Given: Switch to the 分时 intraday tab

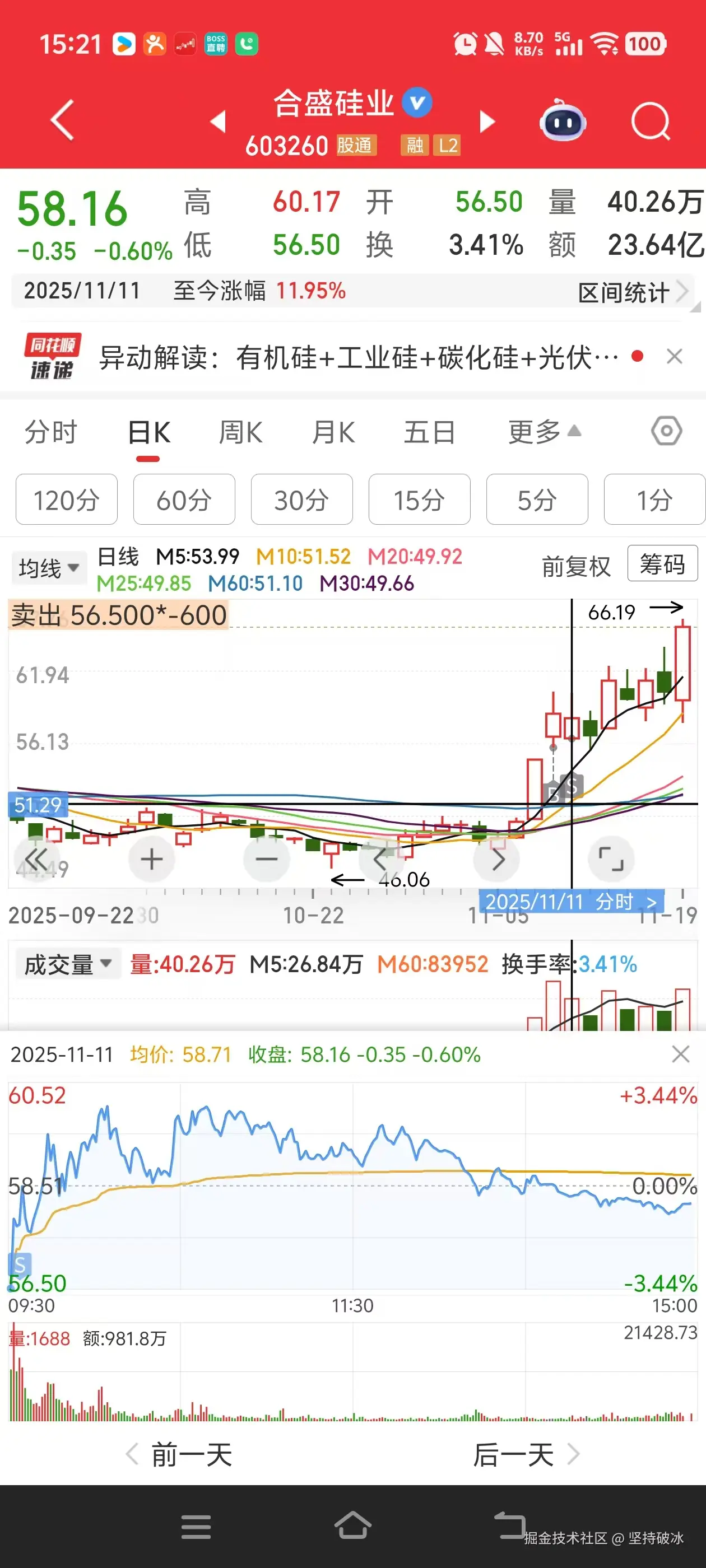Looking at the screenshot, I should (50, 432).
